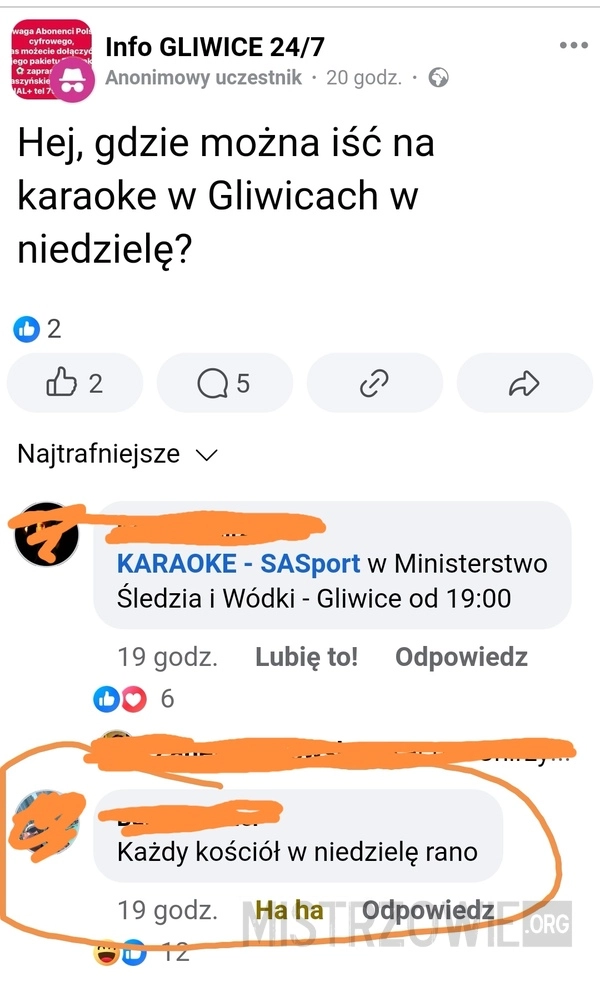Expand the Najtrafniejsze comment sorting dropdown
The image size is (600, 987).
pos(118,454)
